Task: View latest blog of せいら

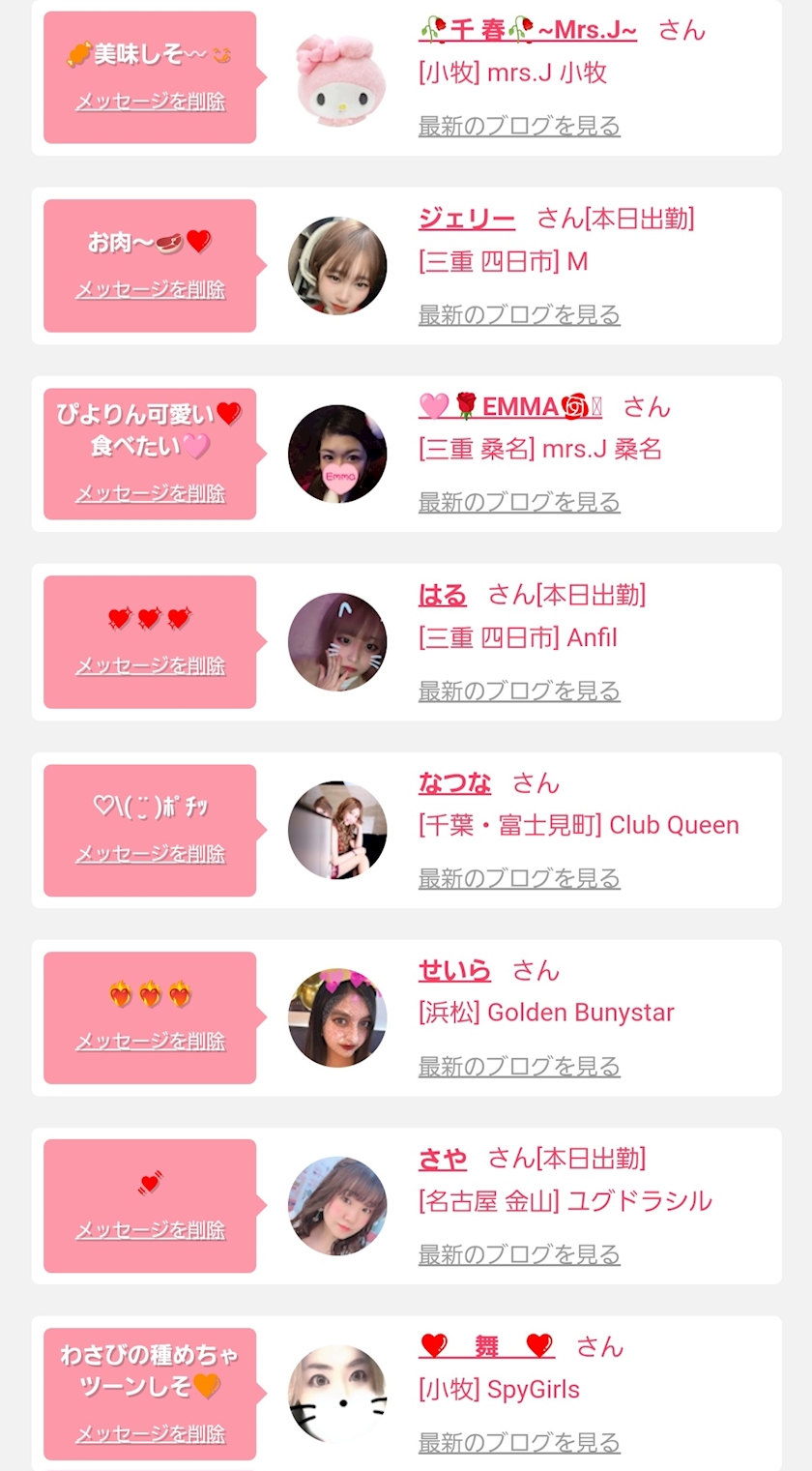Action: tap(519, 1067)
